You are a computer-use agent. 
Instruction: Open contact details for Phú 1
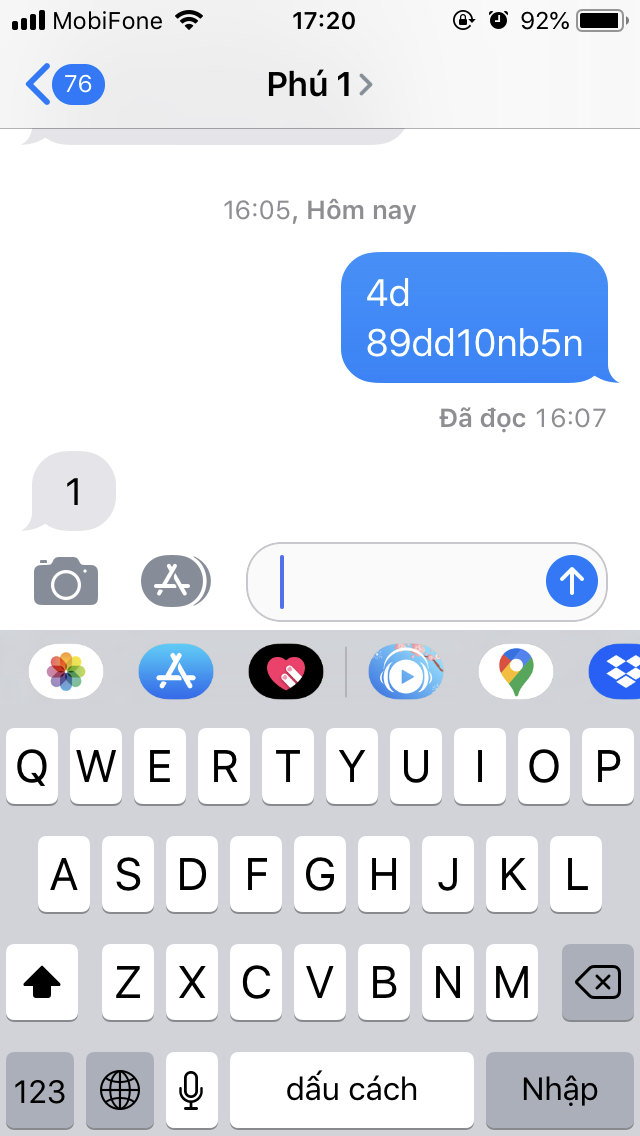point(320,85)
